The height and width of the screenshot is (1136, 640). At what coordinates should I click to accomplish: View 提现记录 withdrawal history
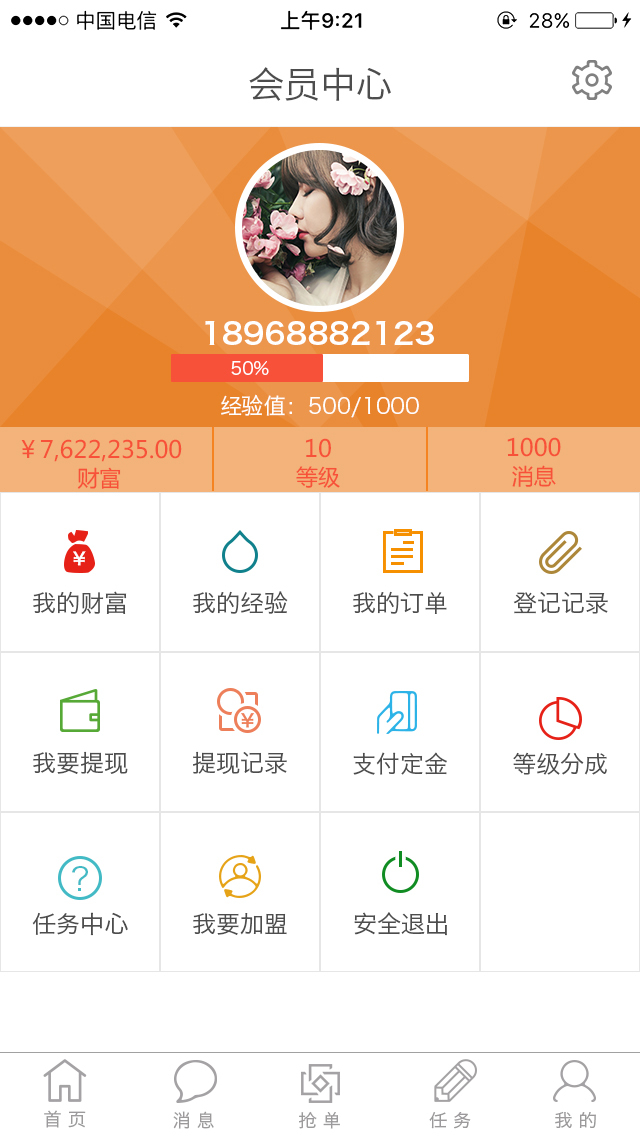(x=240, y=733)
